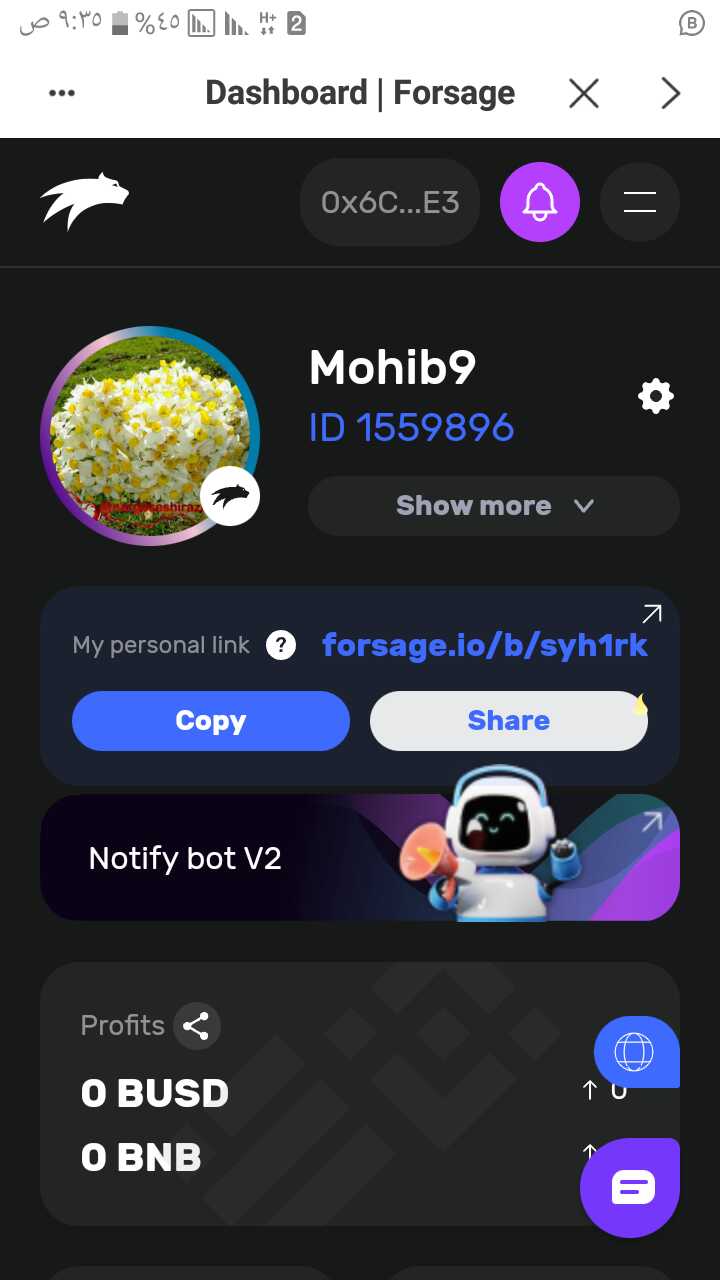Image resolution: width=720 pixels, height=1280 pixels.
Task: Tap the Forsage wolf logo
Action: (85, 202)
